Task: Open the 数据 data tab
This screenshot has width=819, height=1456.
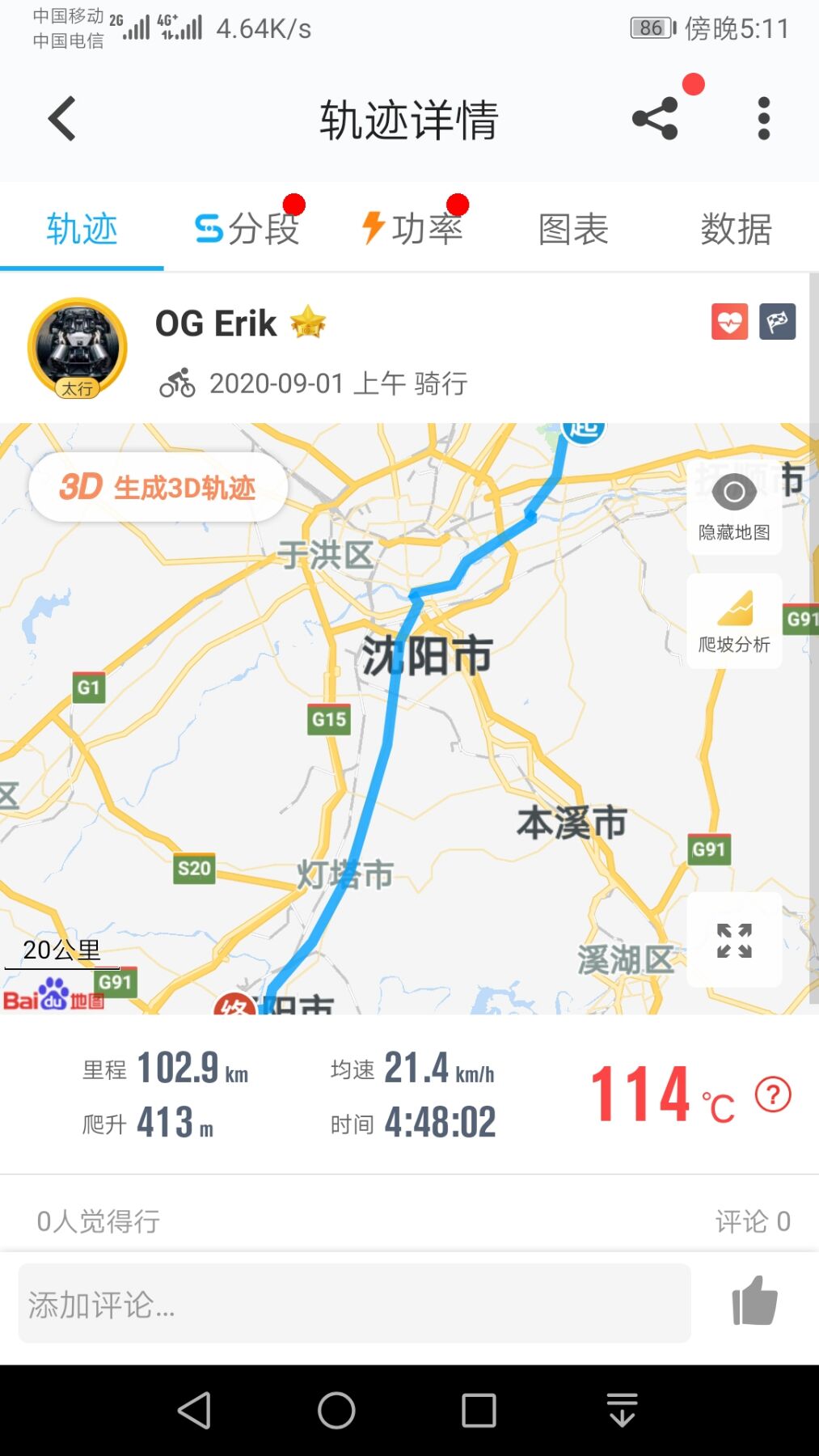Action: click(736, 229)
